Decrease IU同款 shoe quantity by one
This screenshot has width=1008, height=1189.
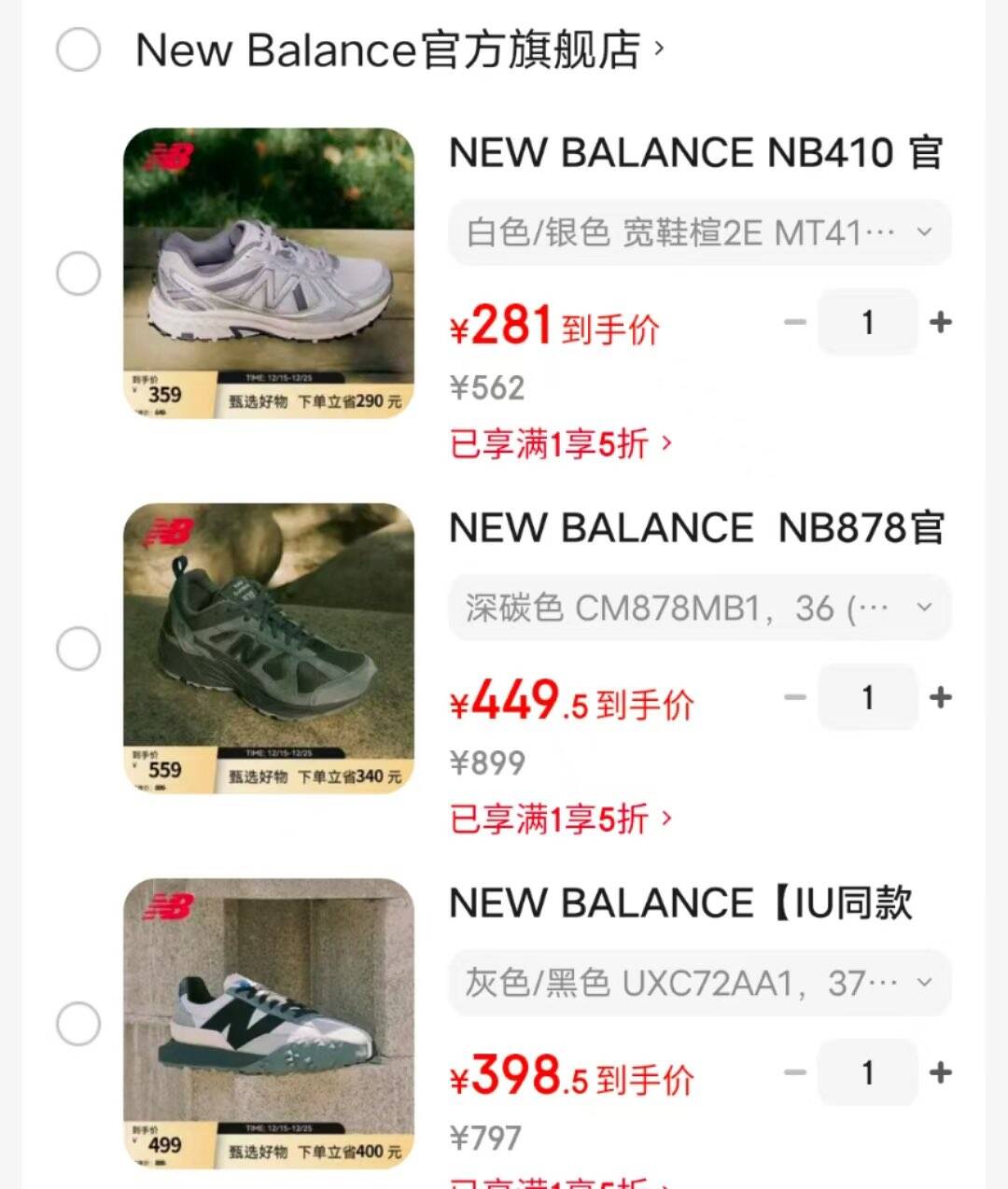(795, 1073)
